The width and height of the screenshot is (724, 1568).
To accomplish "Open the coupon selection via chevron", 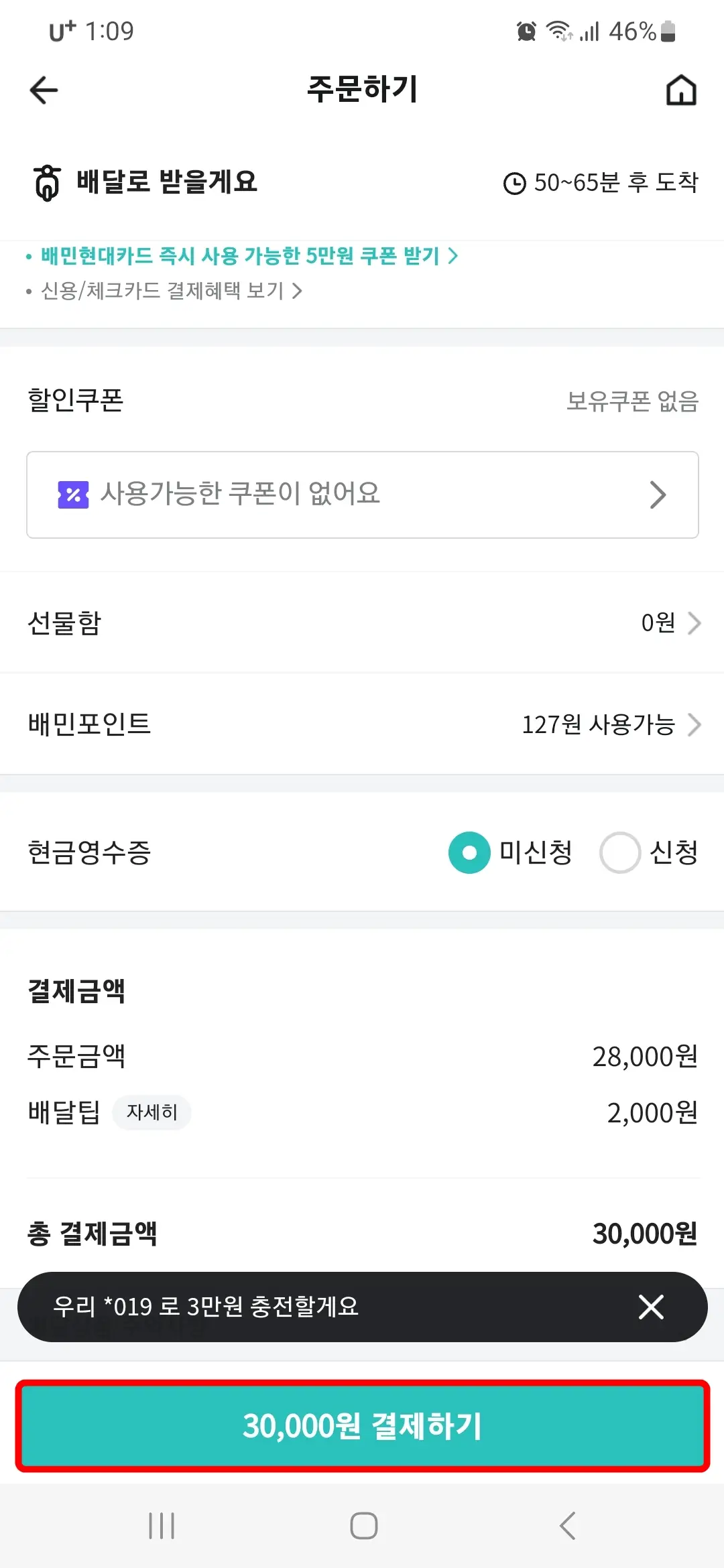I will (x=658, y=495).
